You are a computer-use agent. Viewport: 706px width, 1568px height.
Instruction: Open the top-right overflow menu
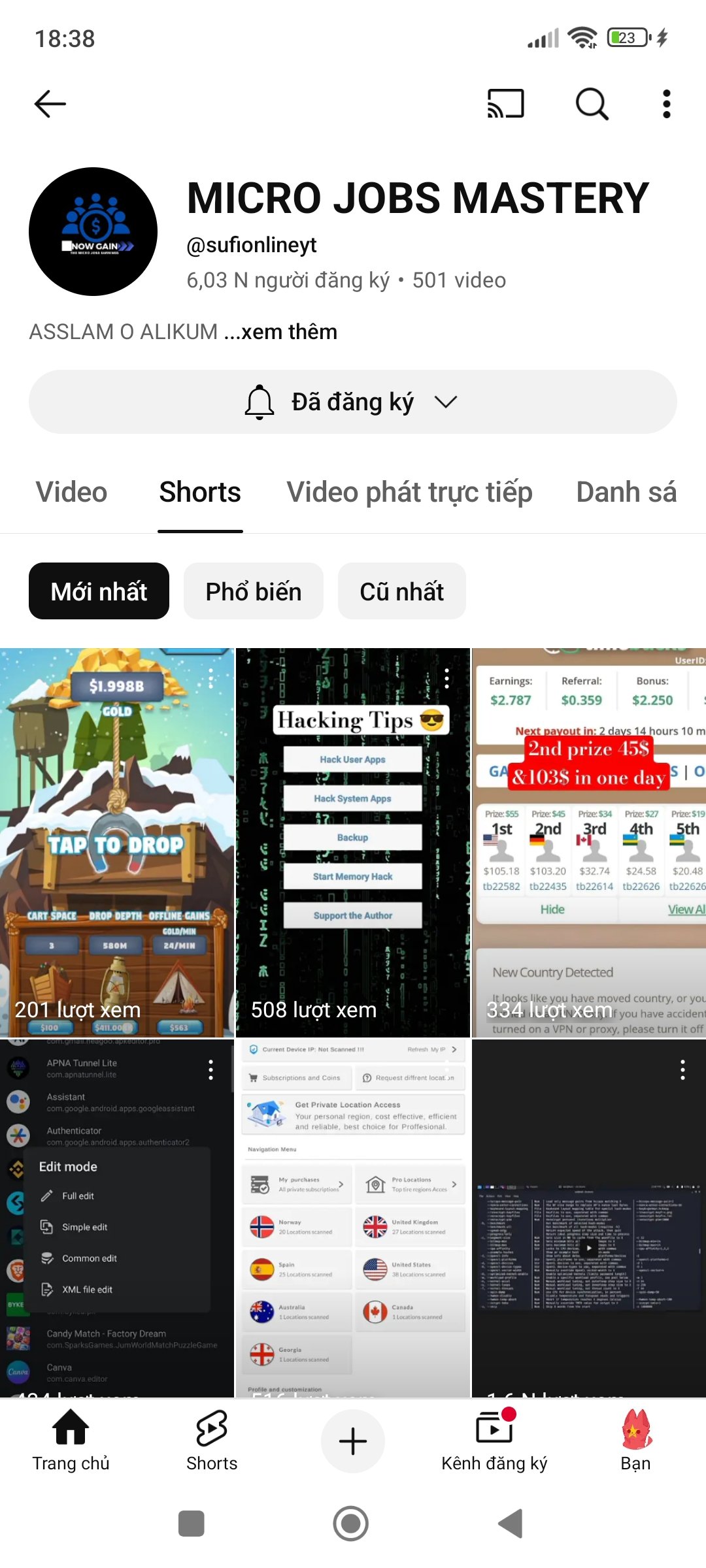tap(666, 104)
